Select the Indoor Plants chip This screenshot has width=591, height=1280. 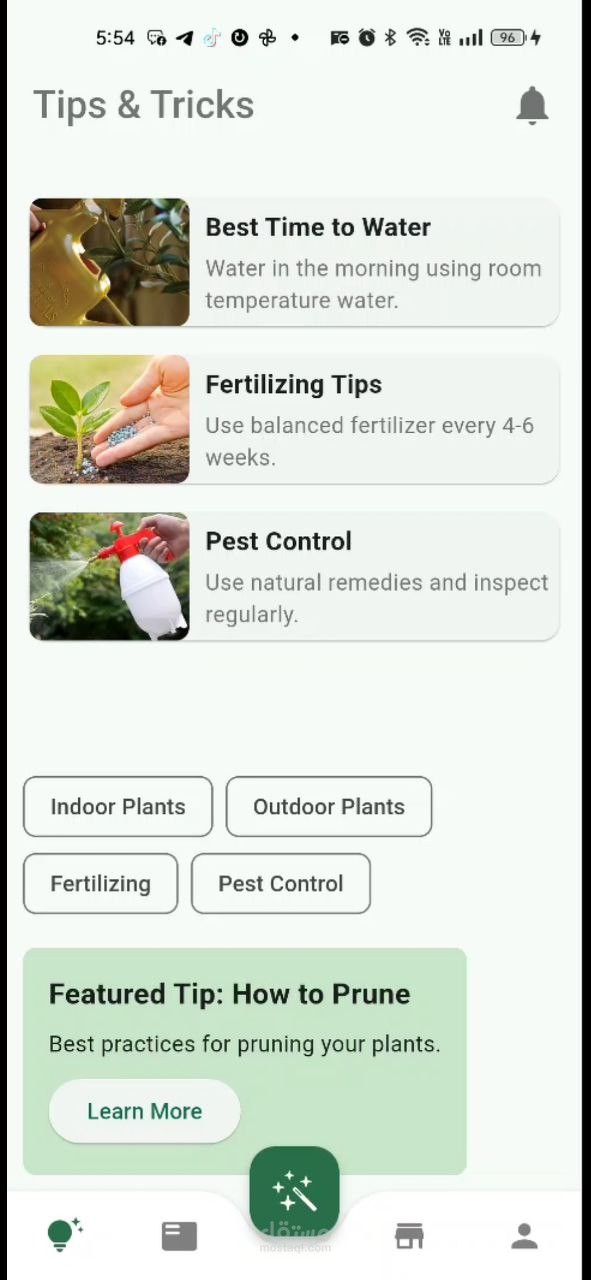pyautogui.click(x=118, y=806)
